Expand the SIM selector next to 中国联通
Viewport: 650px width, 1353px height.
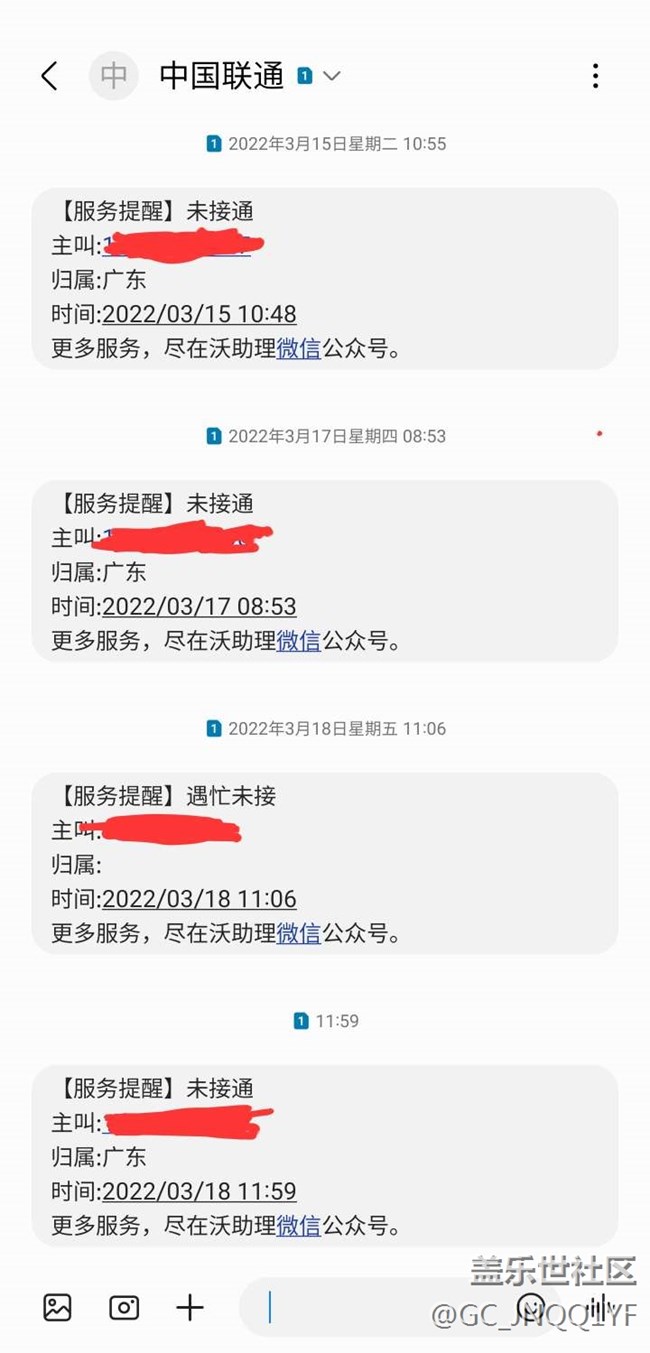331,76
